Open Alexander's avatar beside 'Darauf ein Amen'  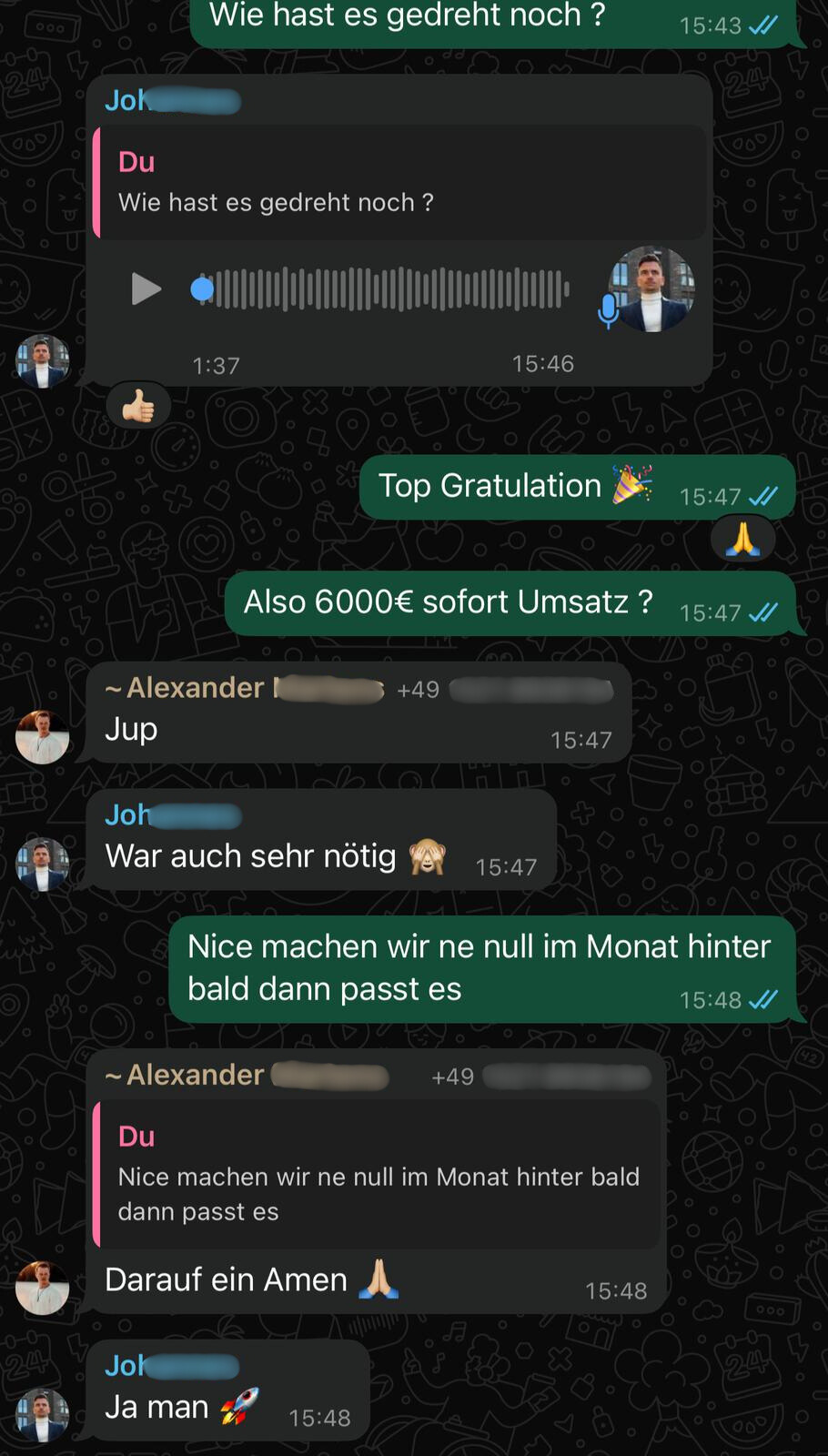point(42,1288)
